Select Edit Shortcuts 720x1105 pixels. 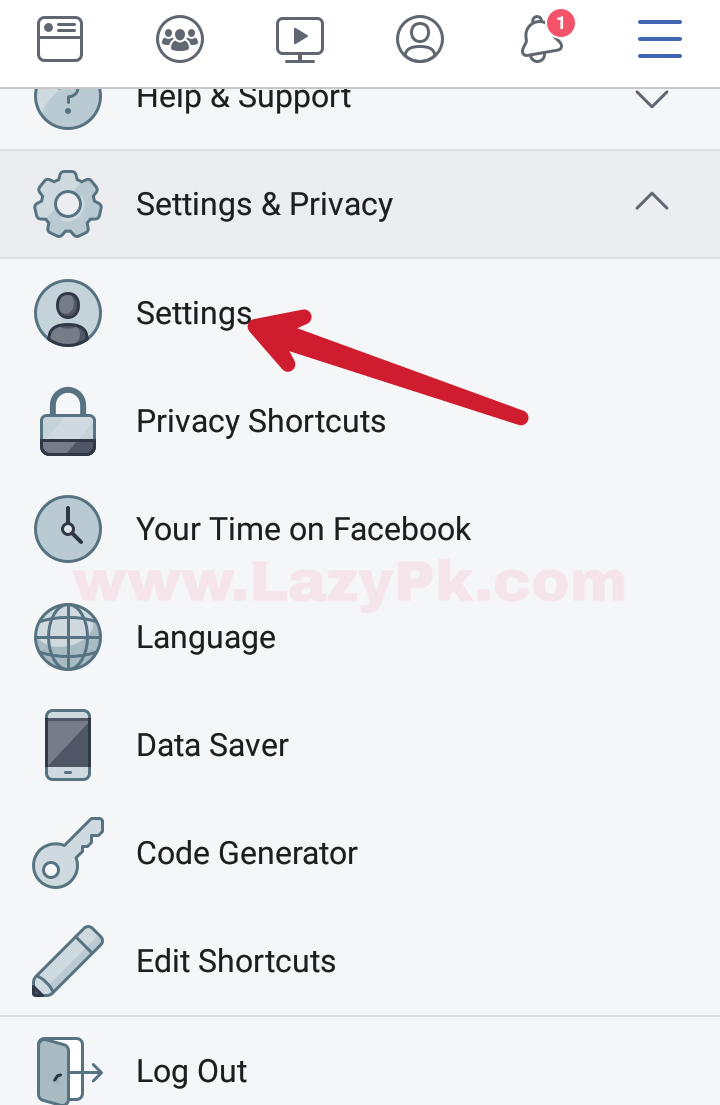(236, 961)
